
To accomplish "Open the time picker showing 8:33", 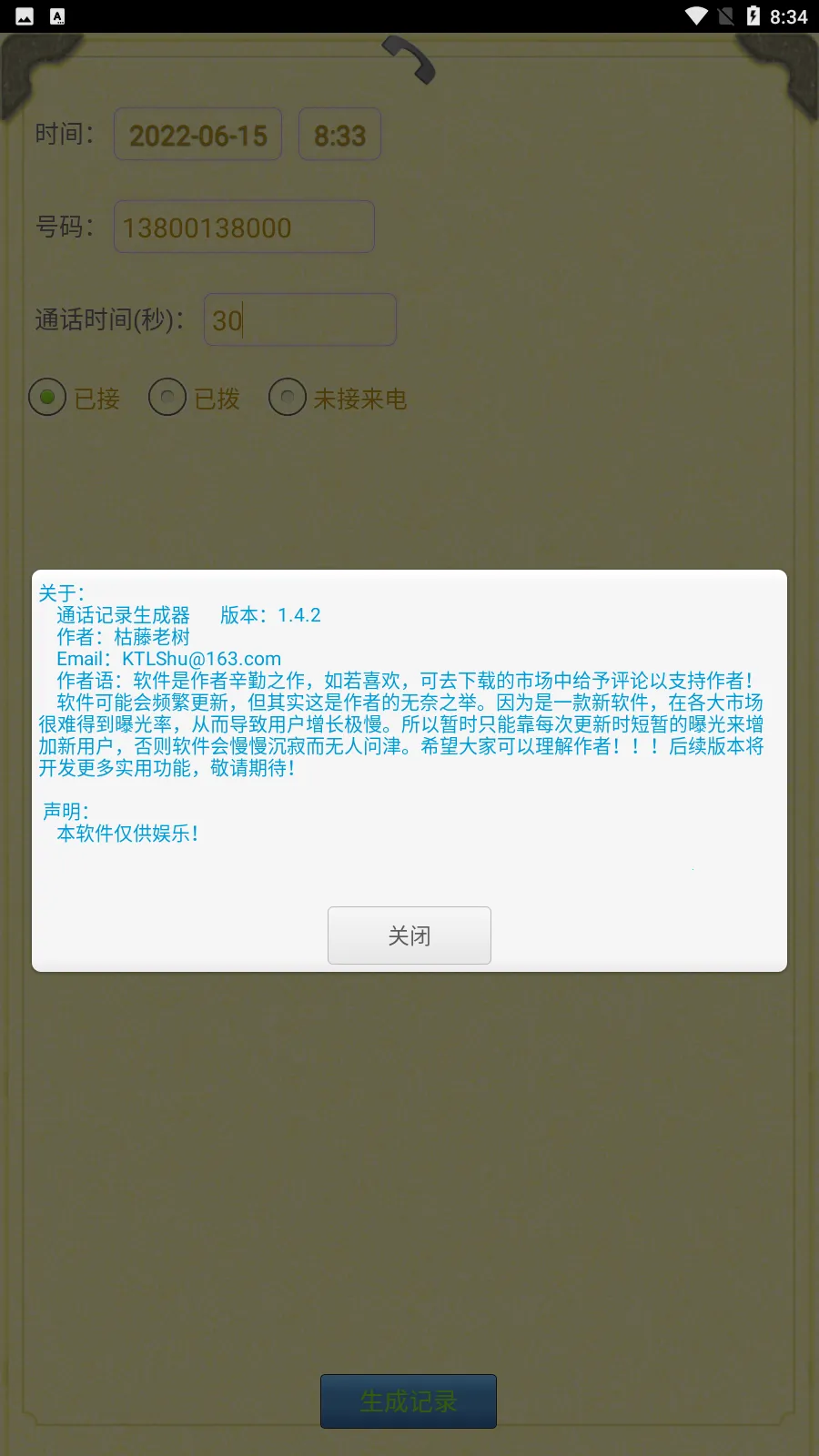I will point(339,135).
